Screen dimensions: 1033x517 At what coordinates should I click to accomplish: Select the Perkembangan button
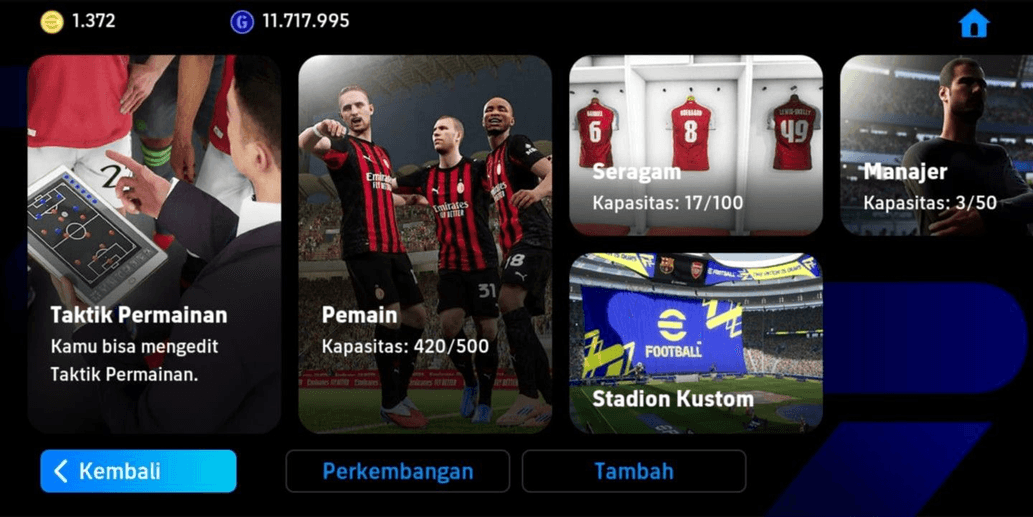[x=397, y=471]
